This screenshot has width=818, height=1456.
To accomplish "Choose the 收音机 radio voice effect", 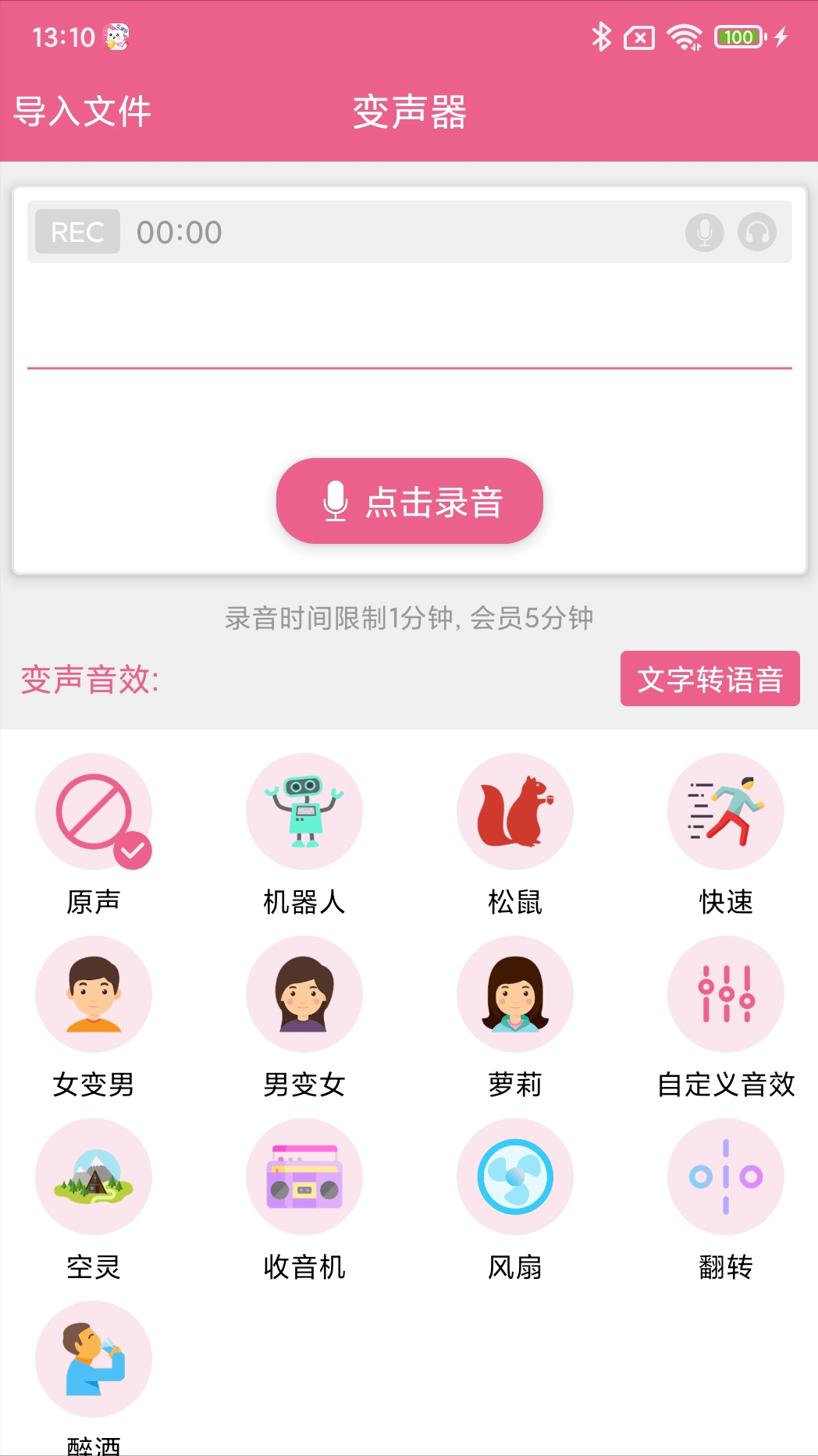I will pyautogui.click(x=304, y=1177).
